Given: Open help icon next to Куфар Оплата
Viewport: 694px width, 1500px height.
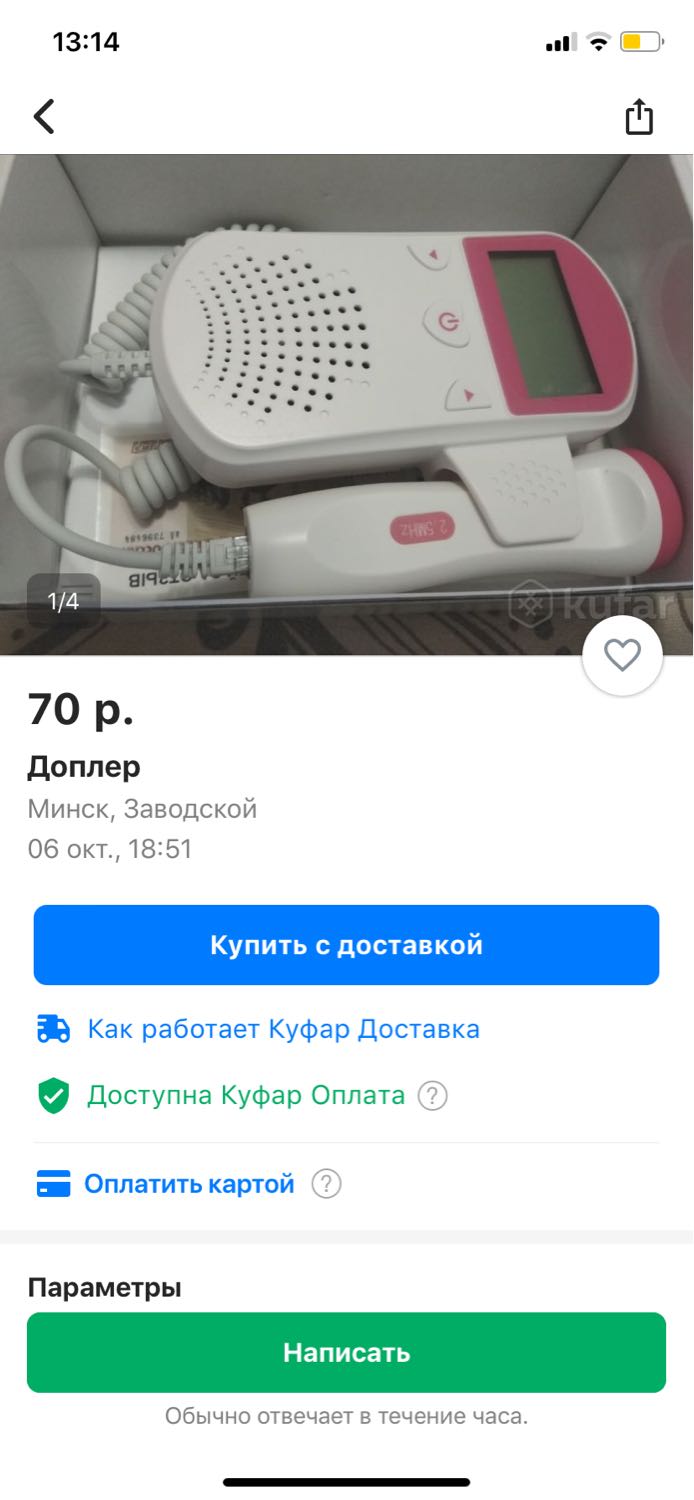Looking at the screenshot, I should pyautogui.click(x=432, y=1096).
